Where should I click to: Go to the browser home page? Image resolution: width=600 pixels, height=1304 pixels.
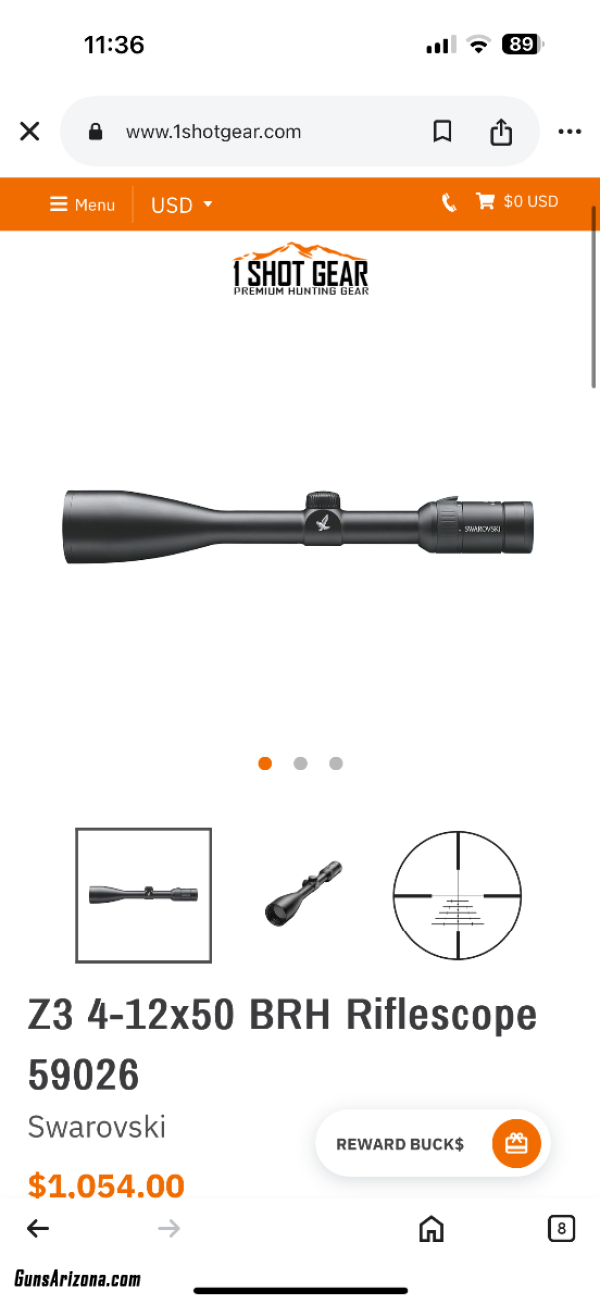pyautogui.click(x=431, y=1228)
